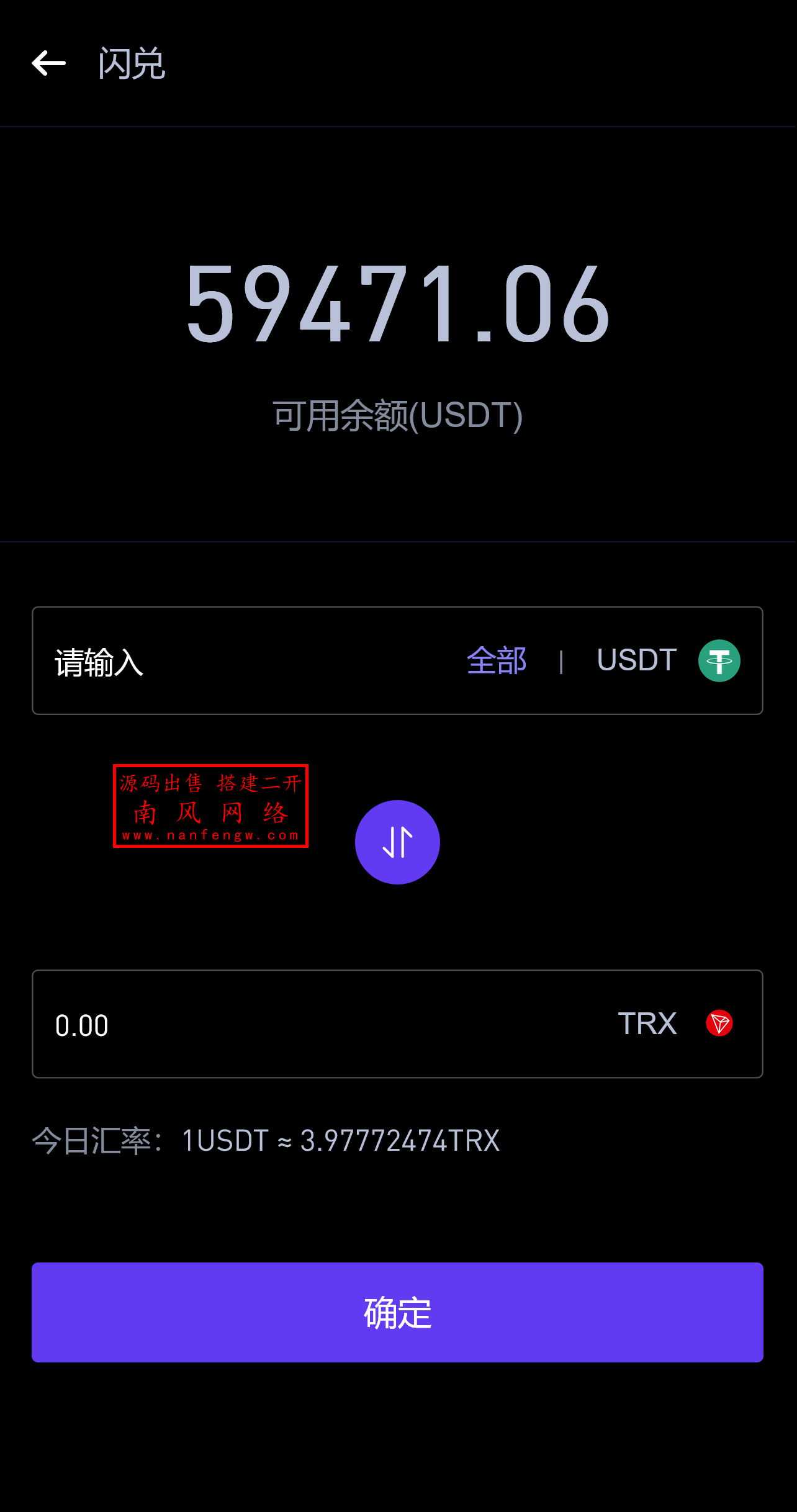The height and width of the screenshot is (1512, 797).
Task: Select the 可用余额(USDT) label
Action: [398, 416]
